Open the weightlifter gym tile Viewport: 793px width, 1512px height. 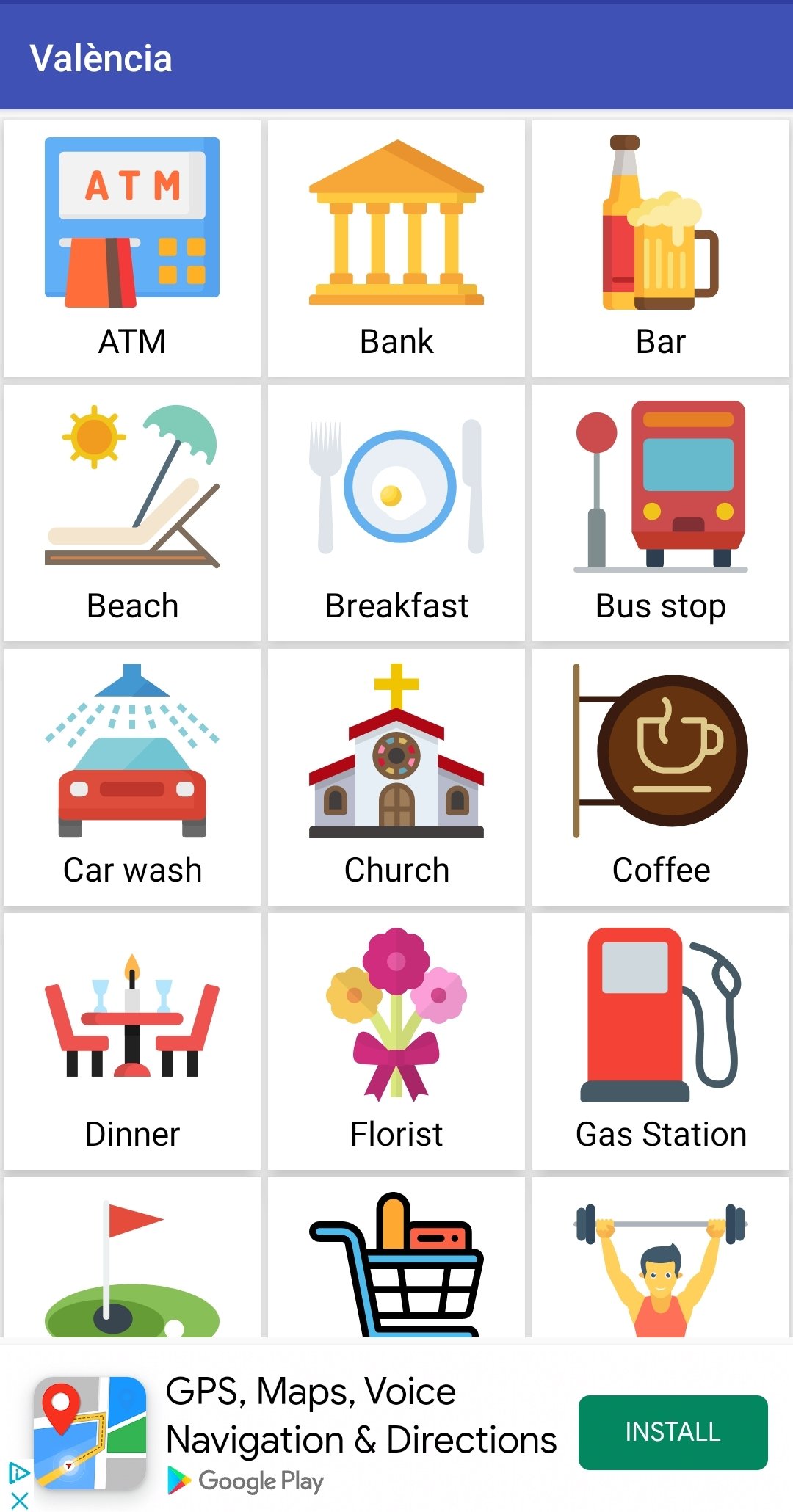[661, 1258]
